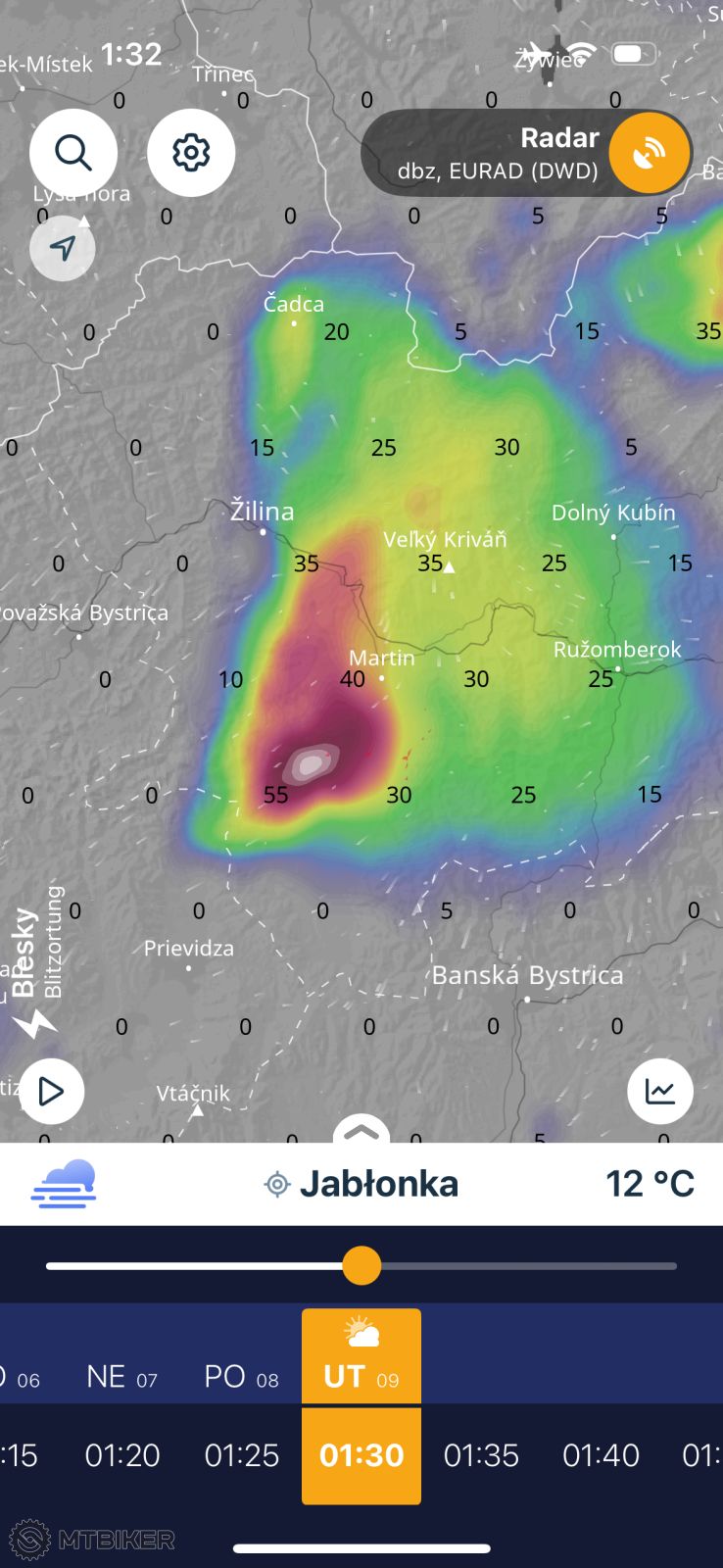Screen dimensions: 723x1568
Task: Open the settings gear
Action: (191, 153)
